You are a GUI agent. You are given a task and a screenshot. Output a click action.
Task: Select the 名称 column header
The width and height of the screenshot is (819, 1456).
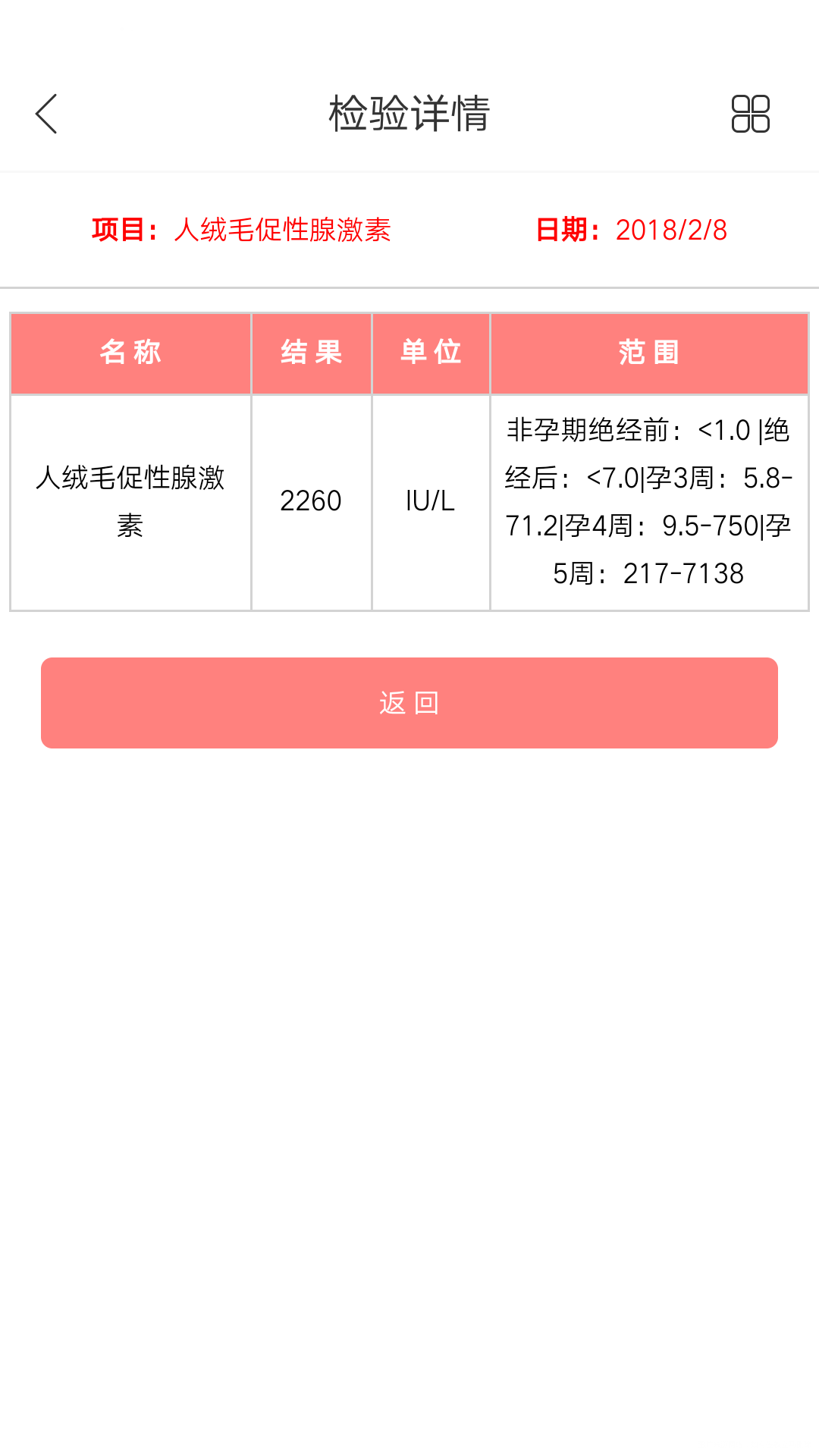130,353
